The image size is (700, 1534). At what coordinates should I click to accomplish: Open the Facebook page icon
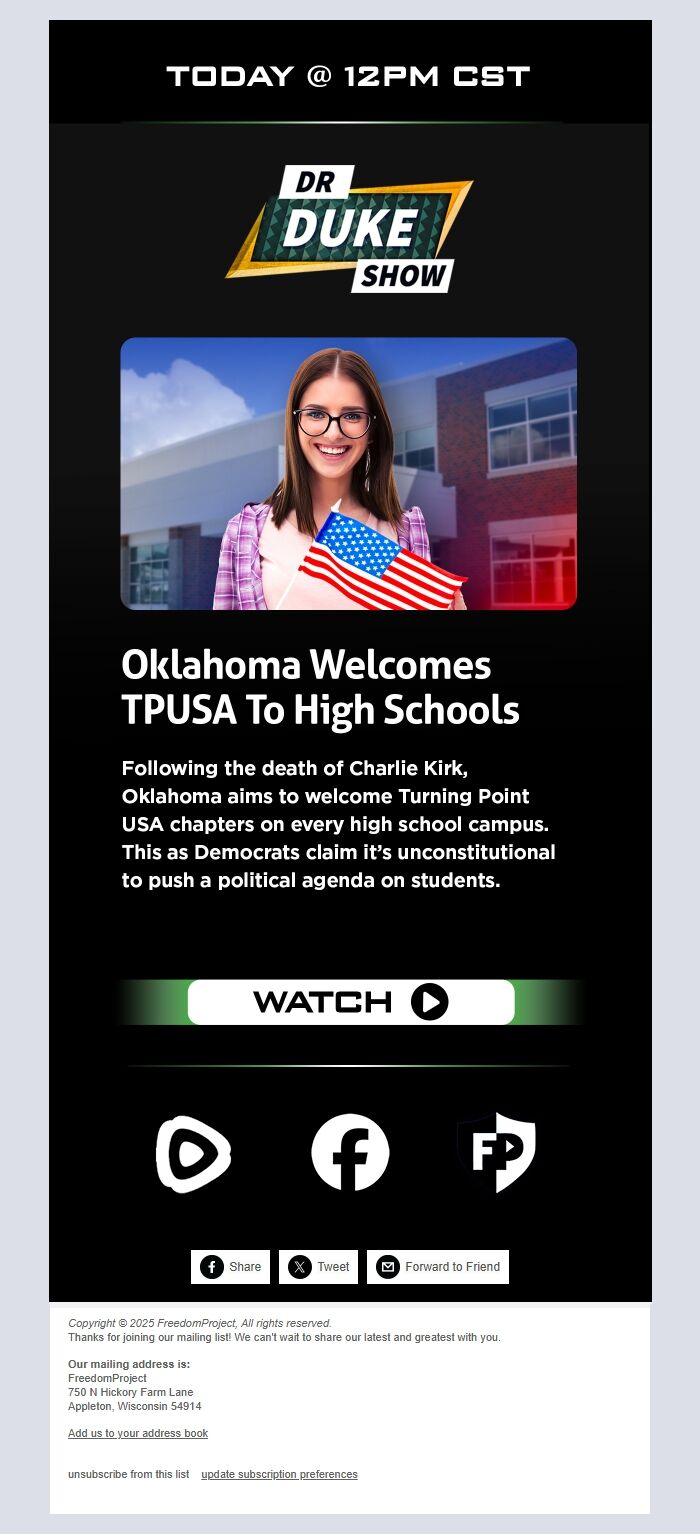click(x=350, y=1153)
